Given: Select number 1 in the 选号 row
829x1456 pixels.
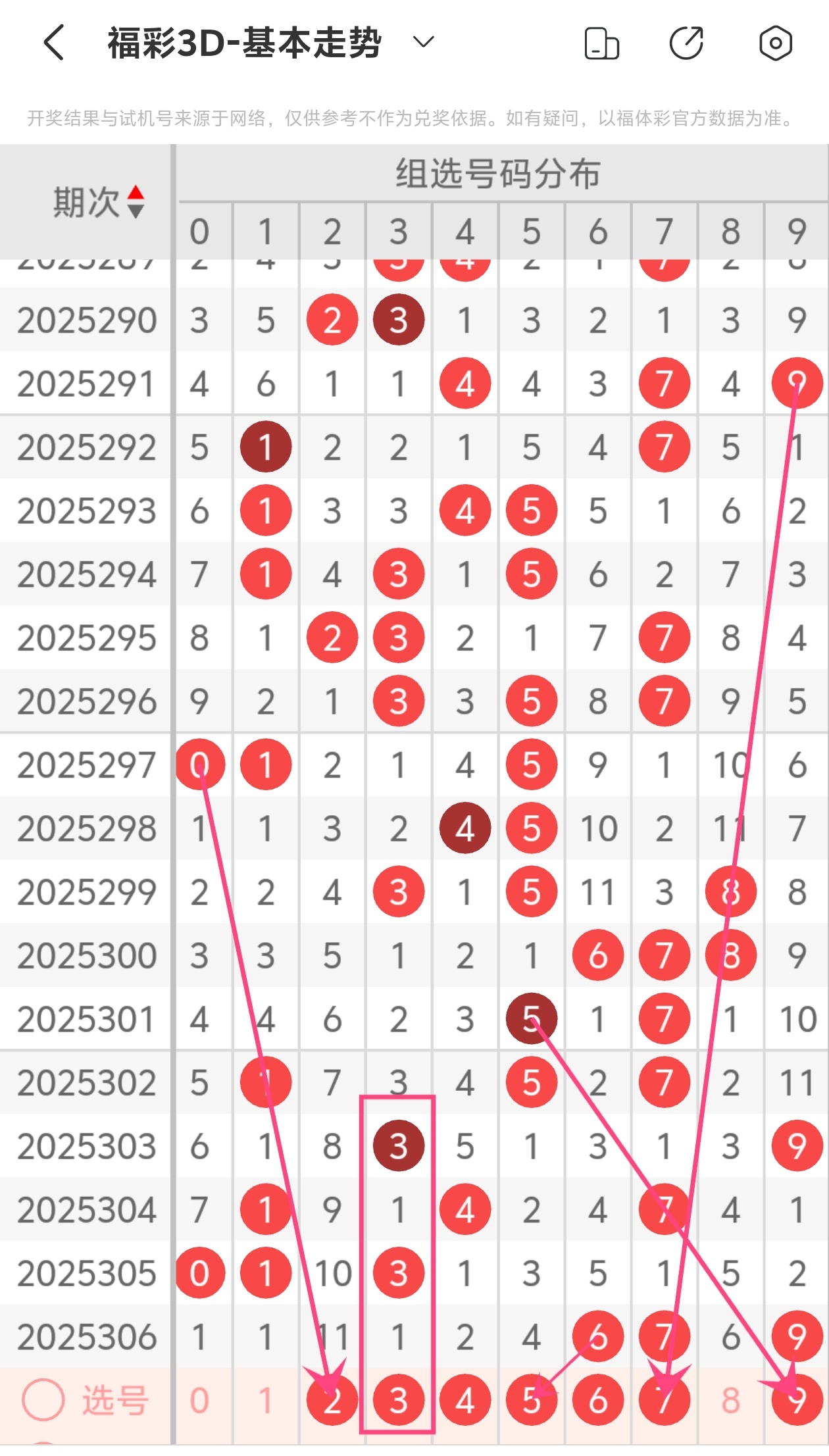Looking at the screenshot, I should coord(266,1400).
